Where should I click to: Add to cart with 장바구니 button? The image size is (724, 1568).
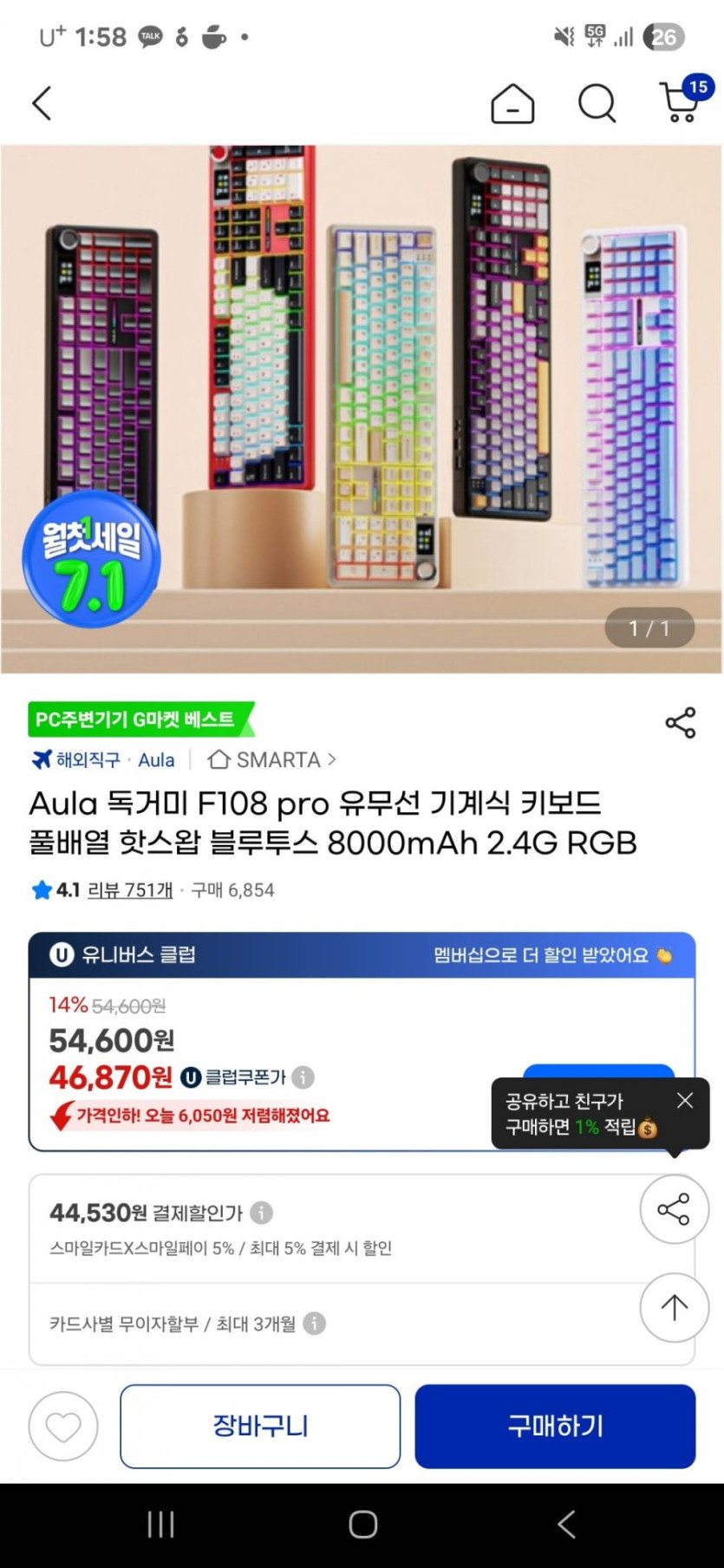(260, 1426)
